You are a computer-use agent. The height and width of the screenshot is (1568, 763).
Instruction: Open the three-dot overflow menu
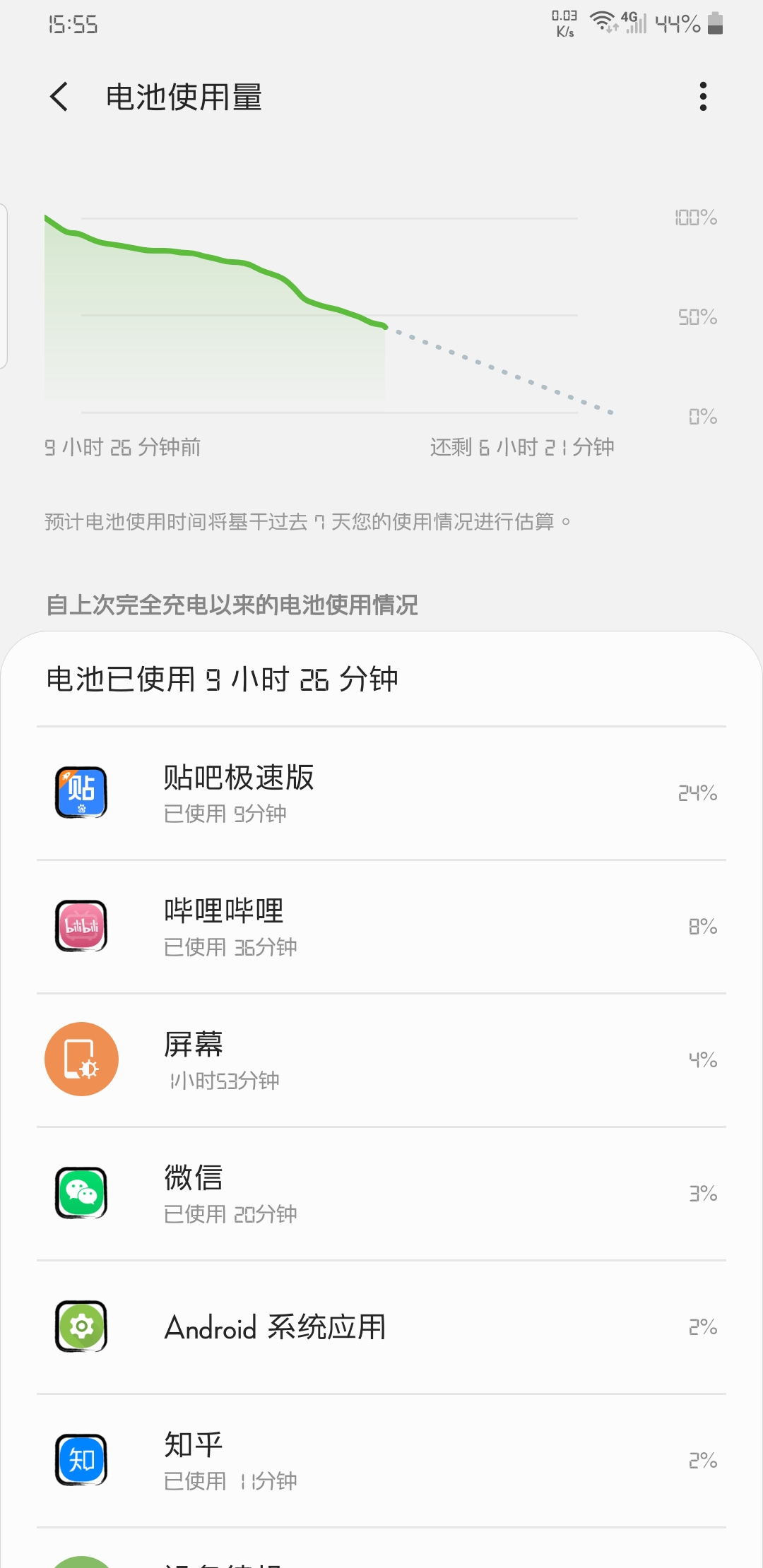coord(702,97)
